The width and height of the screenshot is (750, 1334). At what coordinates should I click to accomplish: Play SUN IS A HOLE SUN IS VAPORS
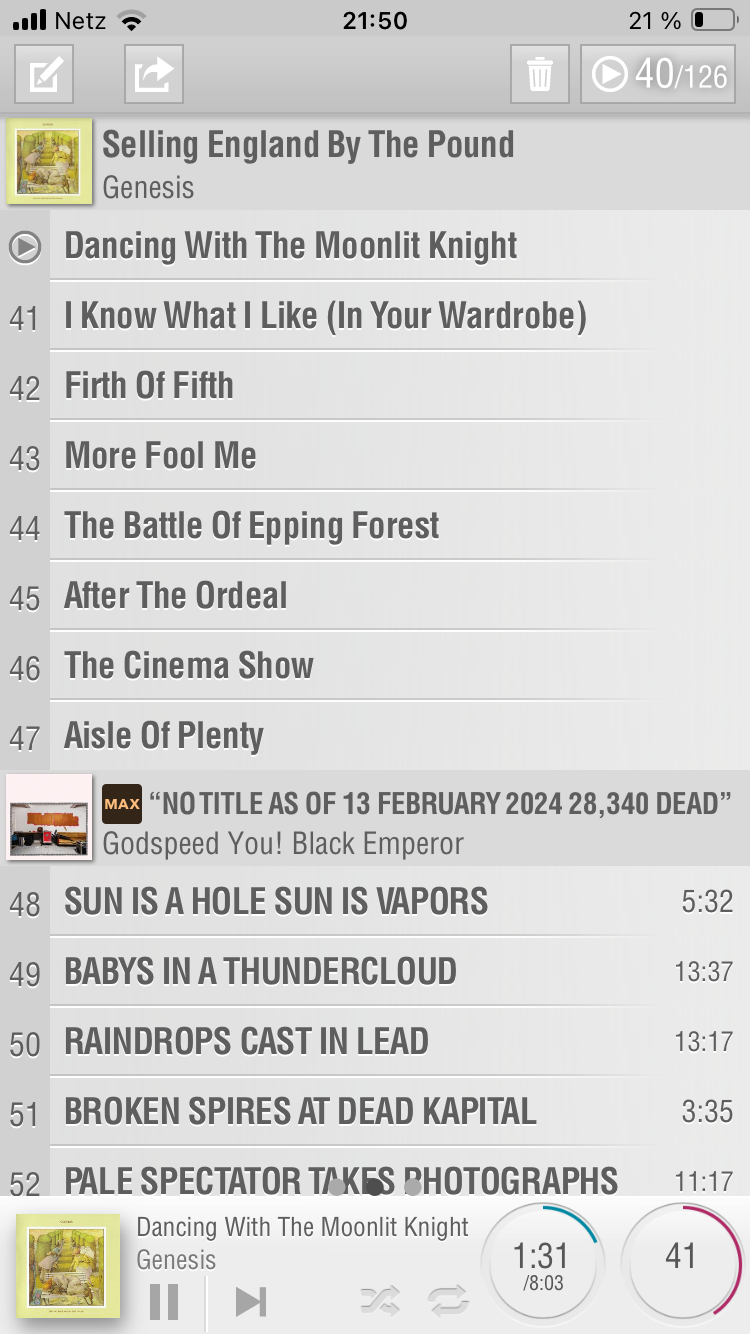(375, 902)
